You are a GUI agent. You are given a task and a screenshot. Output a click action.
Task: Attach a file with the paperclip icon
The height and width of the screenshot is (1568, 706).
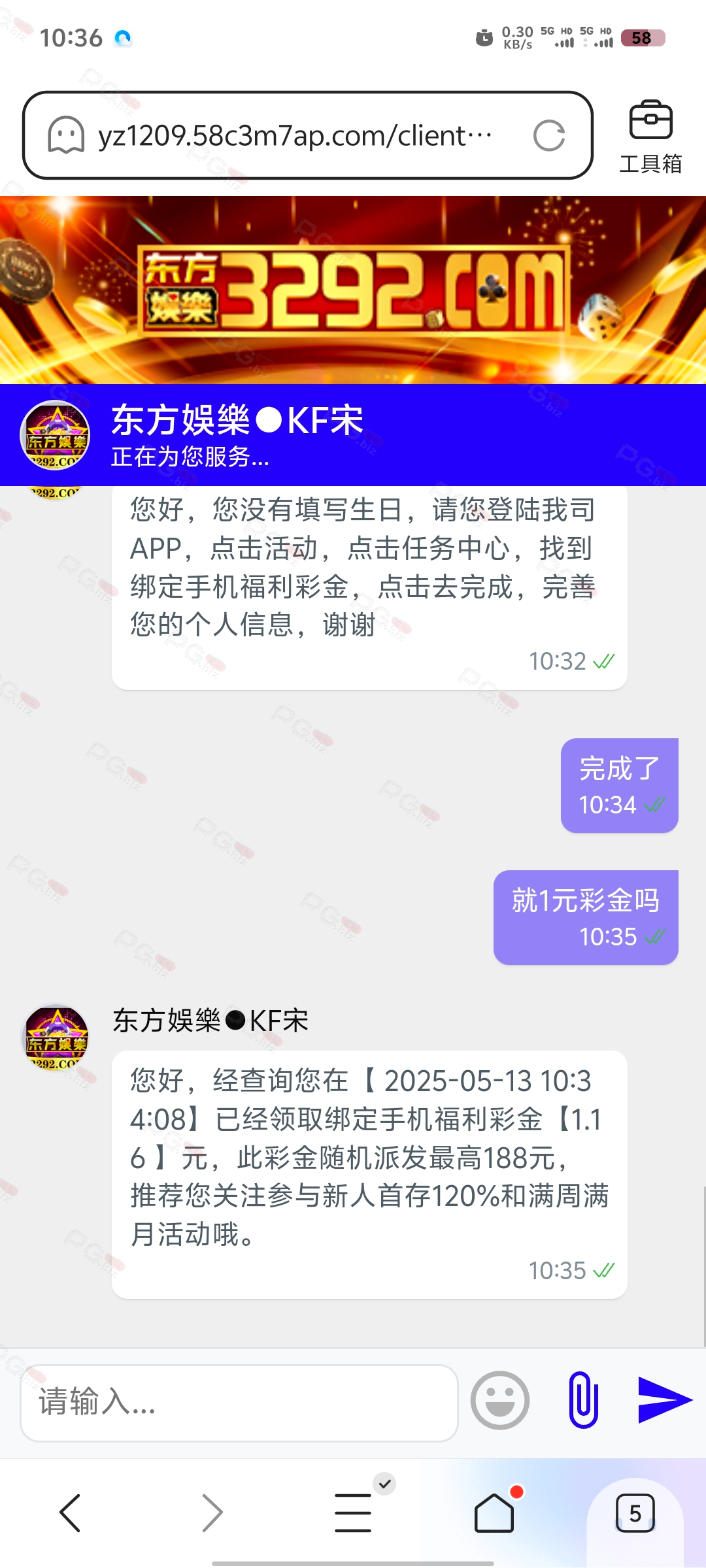pos(583,1400)
